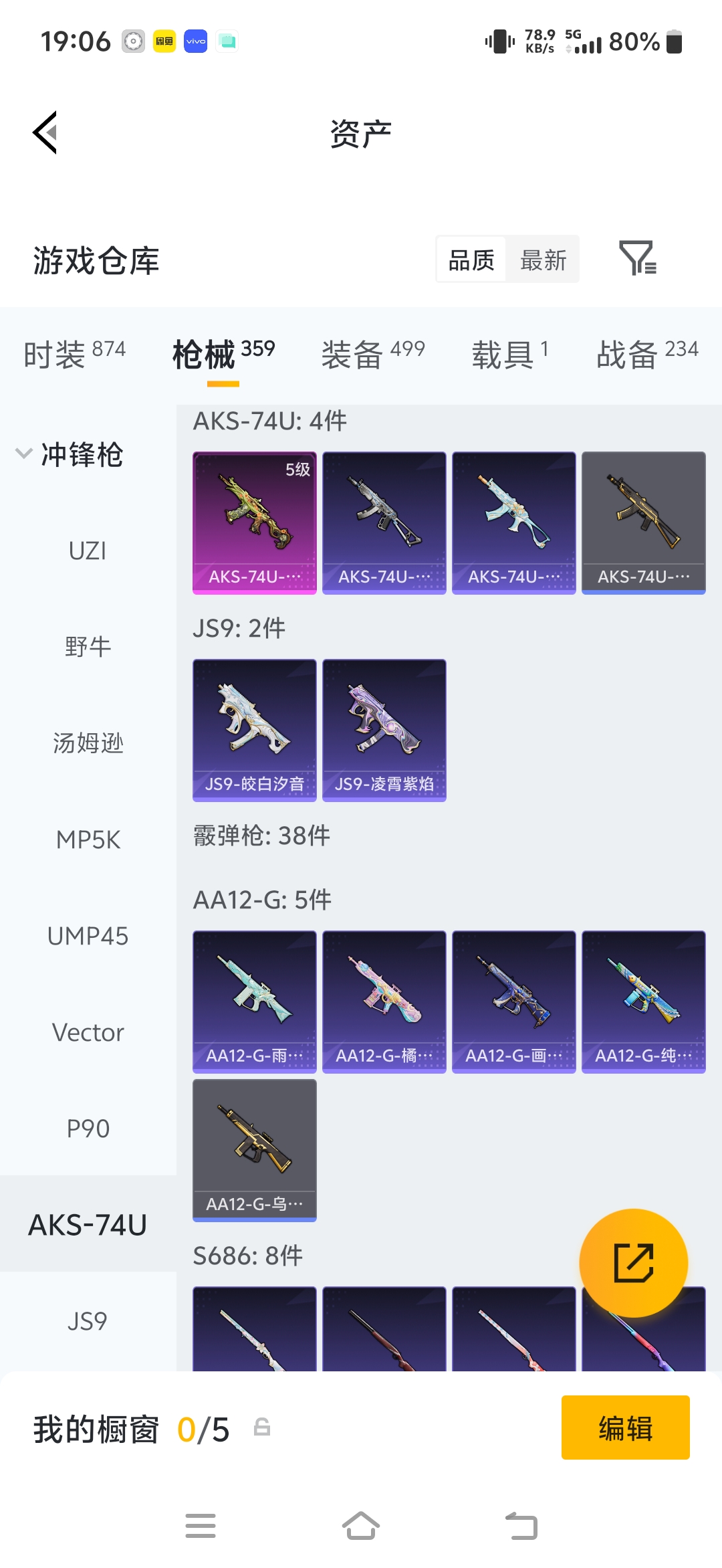Select Vector in the weapon list
Viewport: 722px width, 1568px height.
[x=88, y=1032]
